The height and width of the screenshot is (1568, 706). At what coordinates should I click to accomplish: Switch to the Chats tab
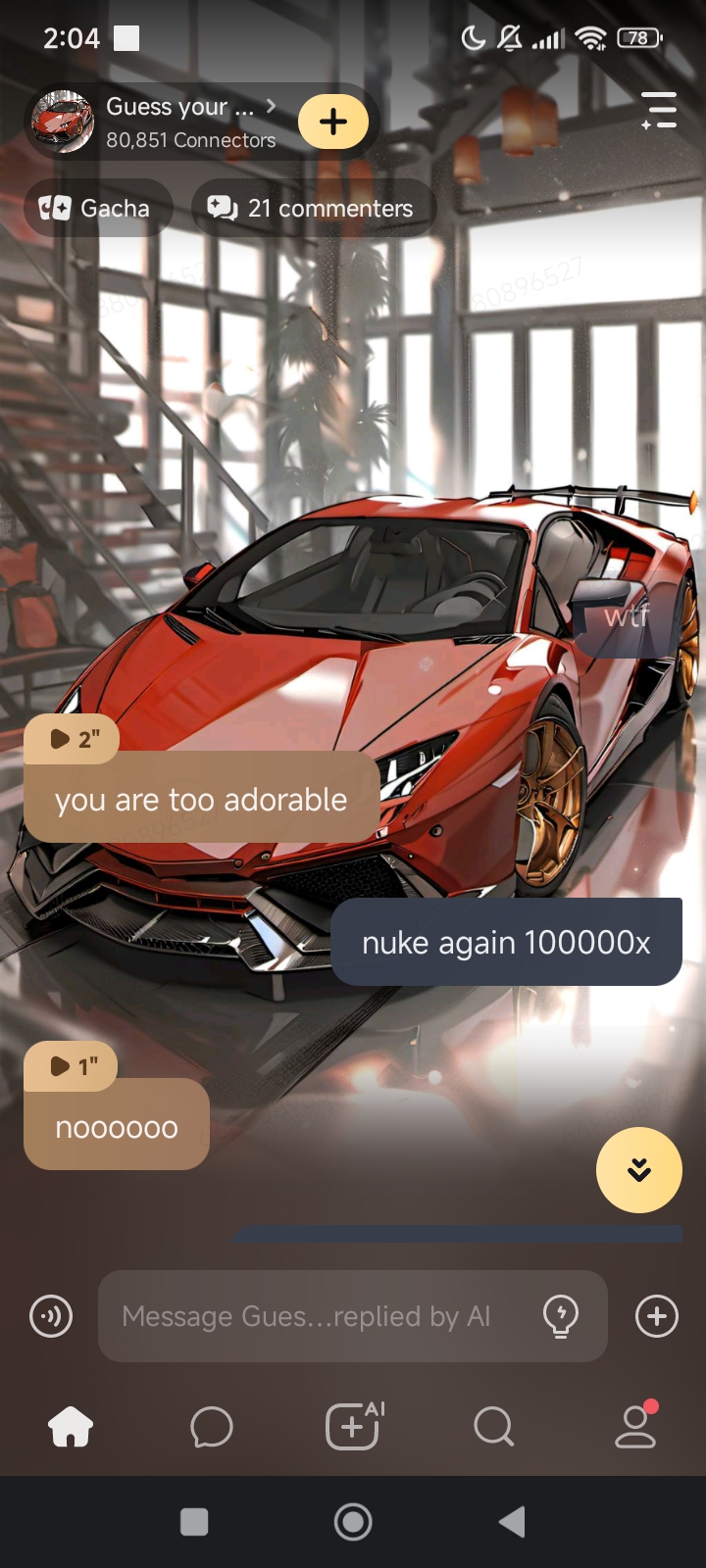(211, 1427)
